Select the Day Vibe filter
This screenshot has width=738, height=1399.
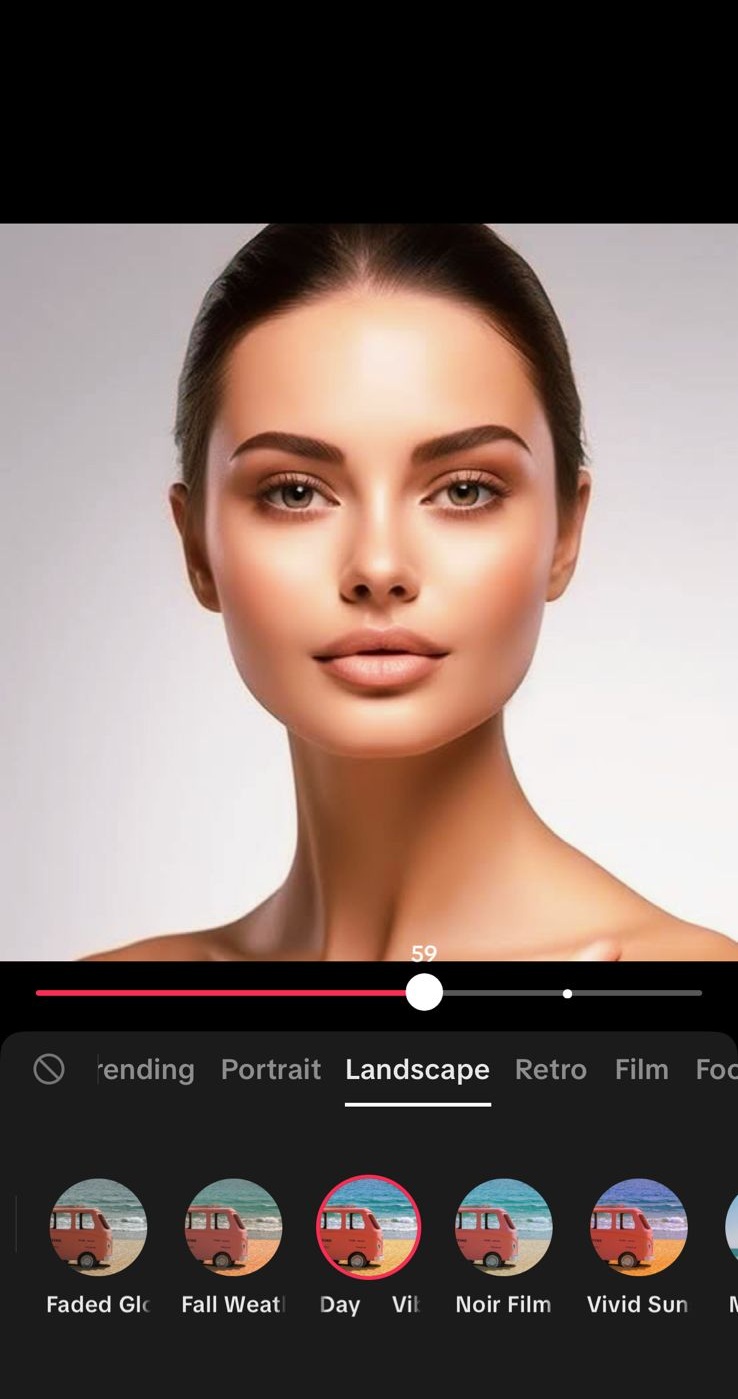pyautogui.click(x=369, y=1227)
